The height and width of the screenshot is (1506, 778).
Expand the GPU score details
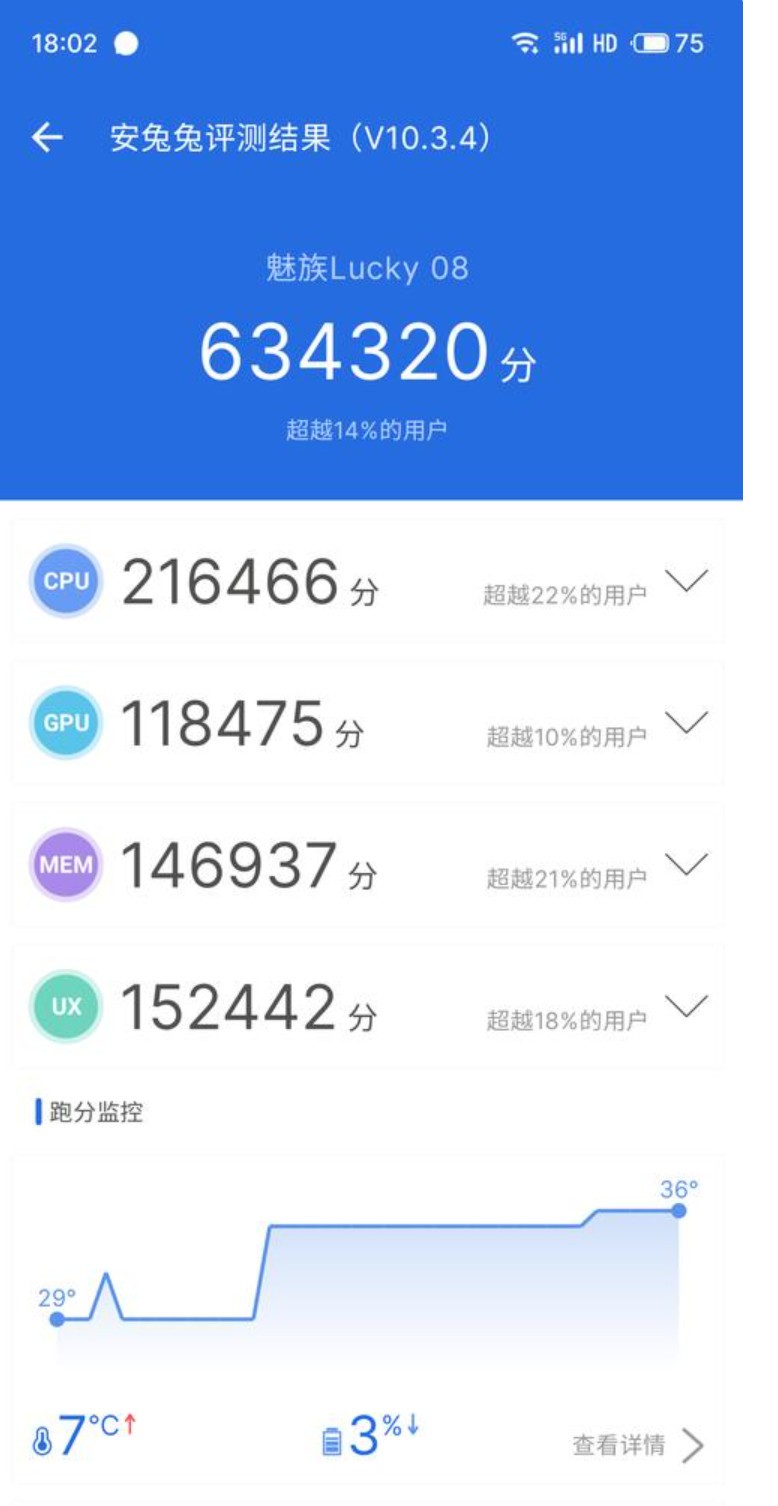(684, 722)
